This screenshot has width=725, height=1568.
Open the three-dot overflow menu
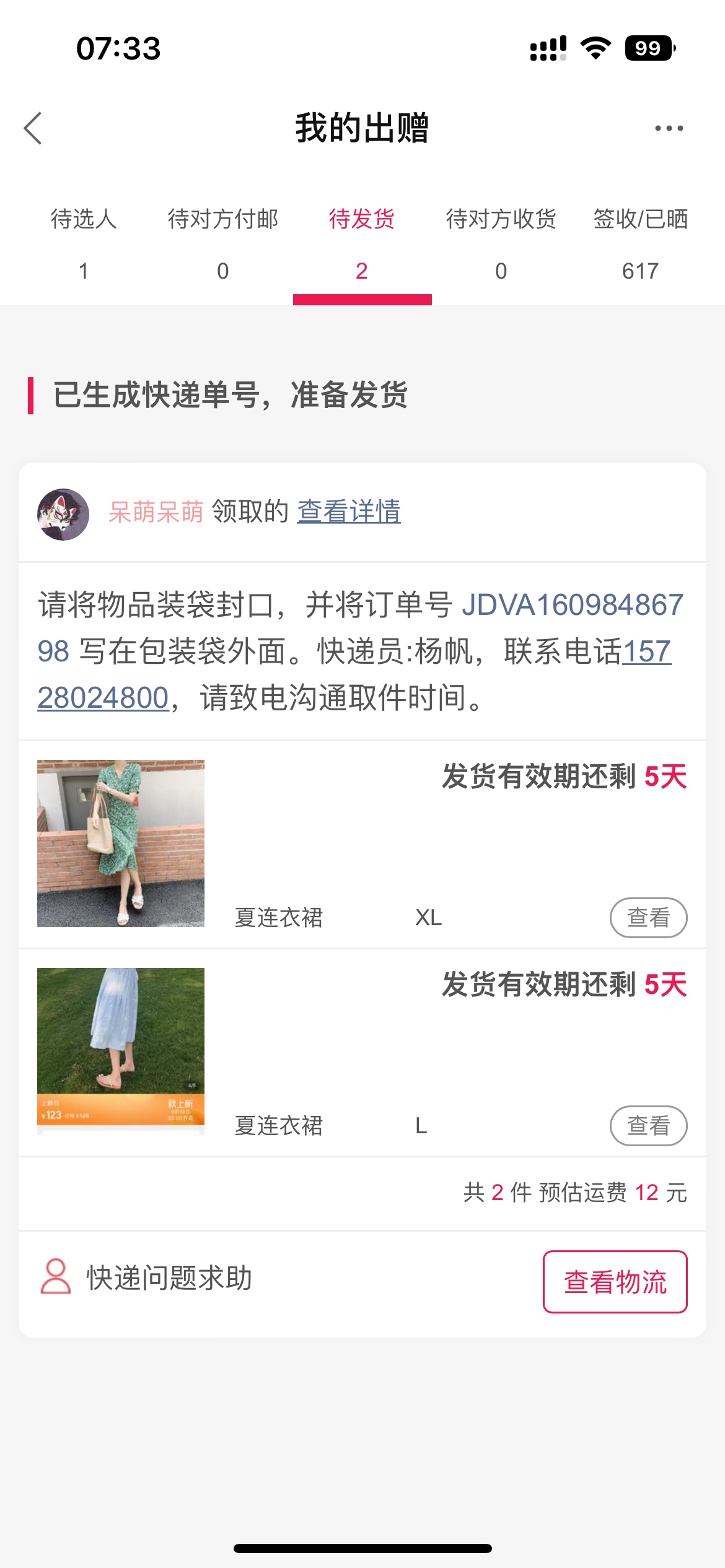coord(669,129)
